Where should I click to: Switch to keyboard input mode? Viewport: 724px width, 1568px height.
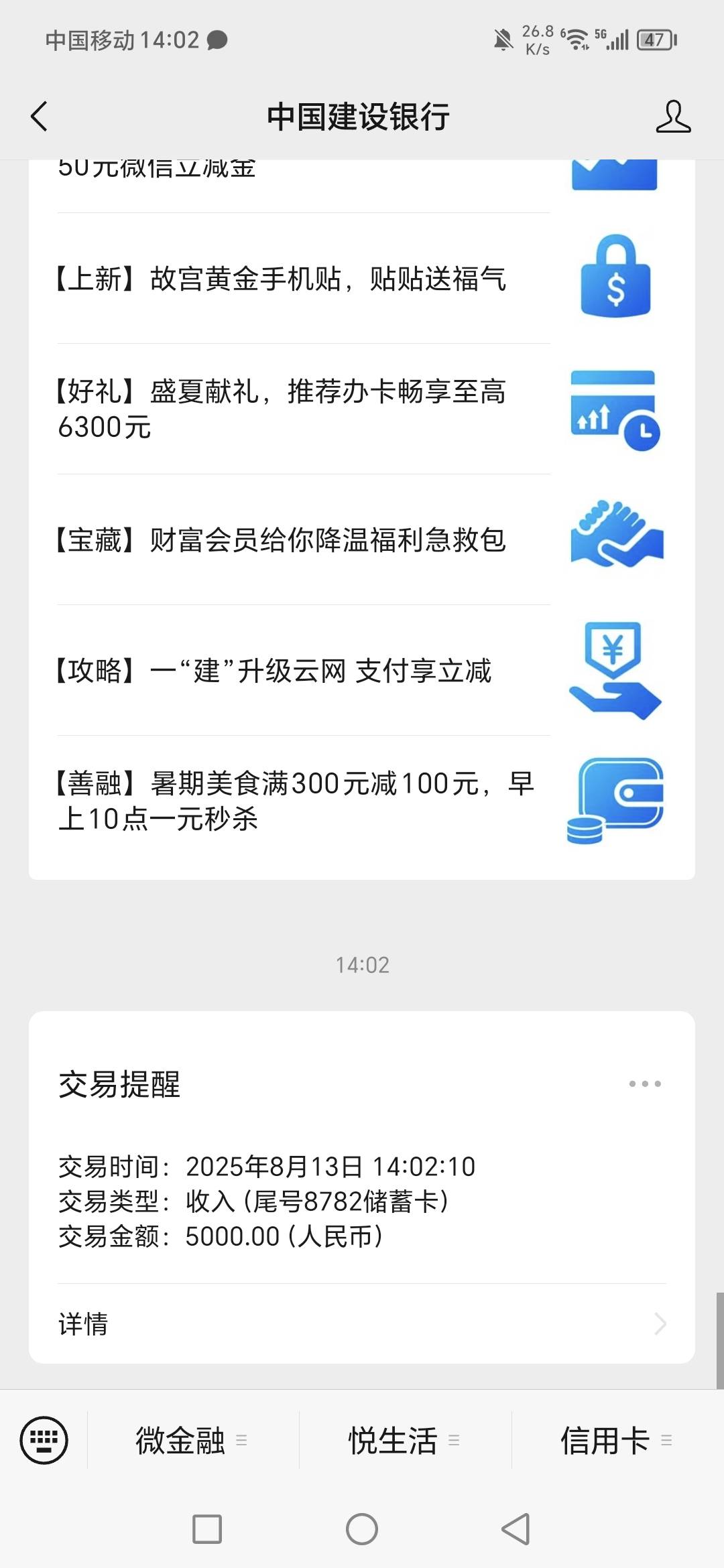tap(44, 1440)
